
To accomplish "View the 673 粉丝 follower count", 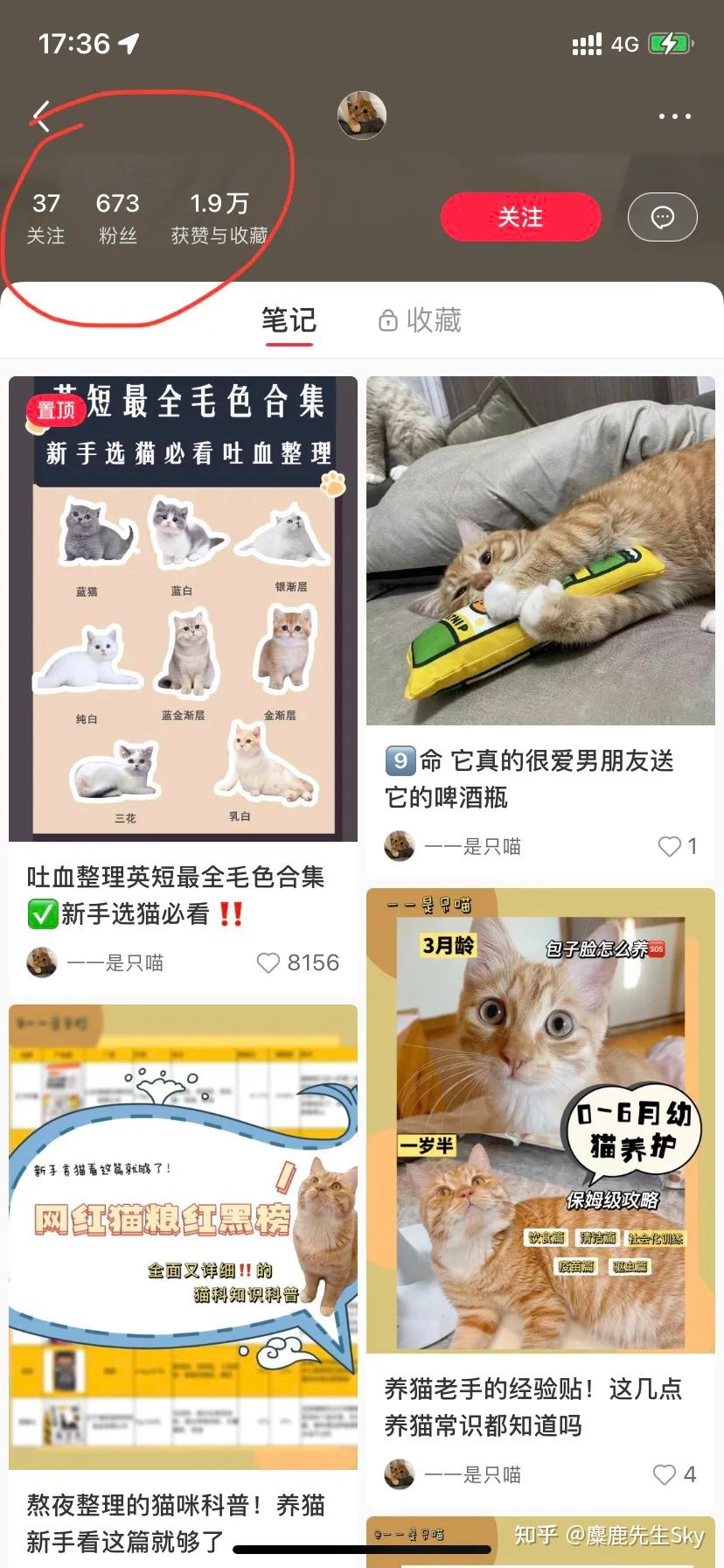I will coord(117,217).
